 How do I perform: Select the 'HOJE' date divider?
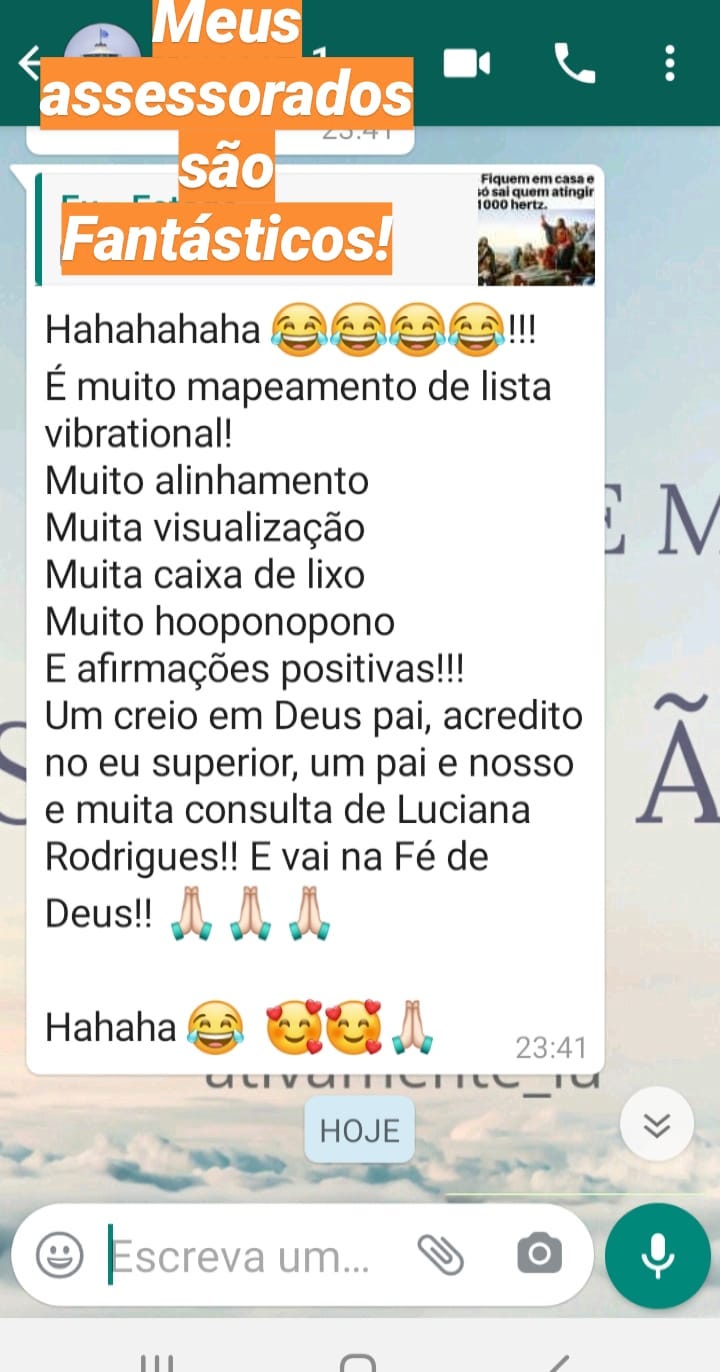point(359,1131)
